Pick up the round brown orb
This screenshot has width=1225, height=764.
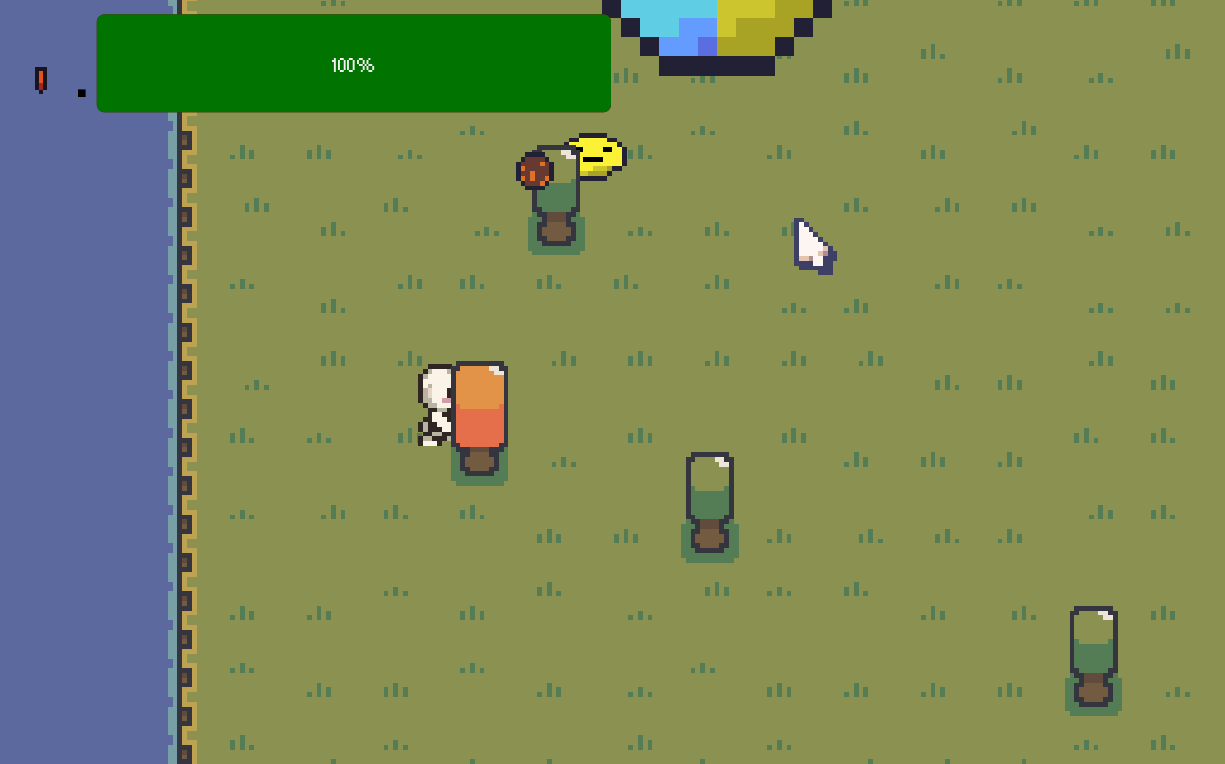tap(534, 172)
